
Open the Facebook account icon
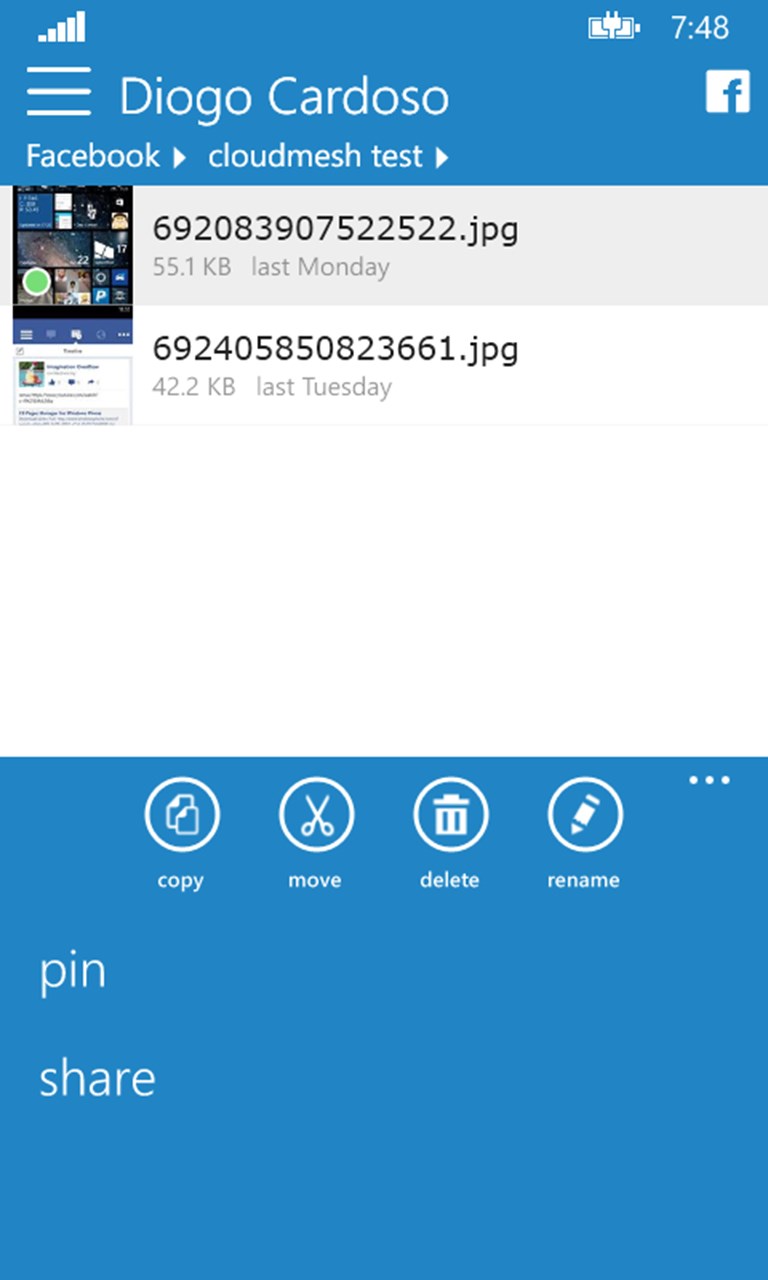click(x=729, y=90)
